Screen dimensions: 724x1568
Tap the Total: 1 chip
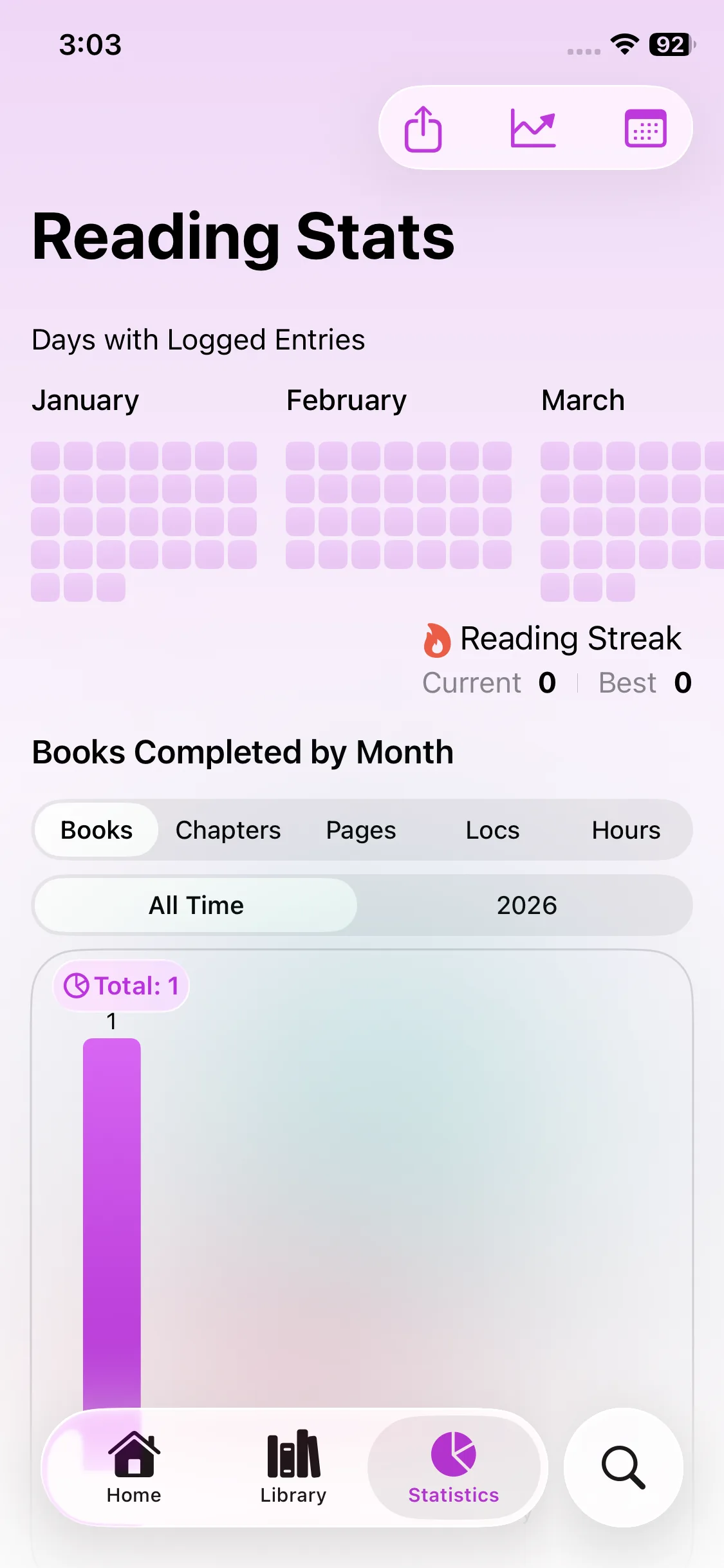pos(122,985)
